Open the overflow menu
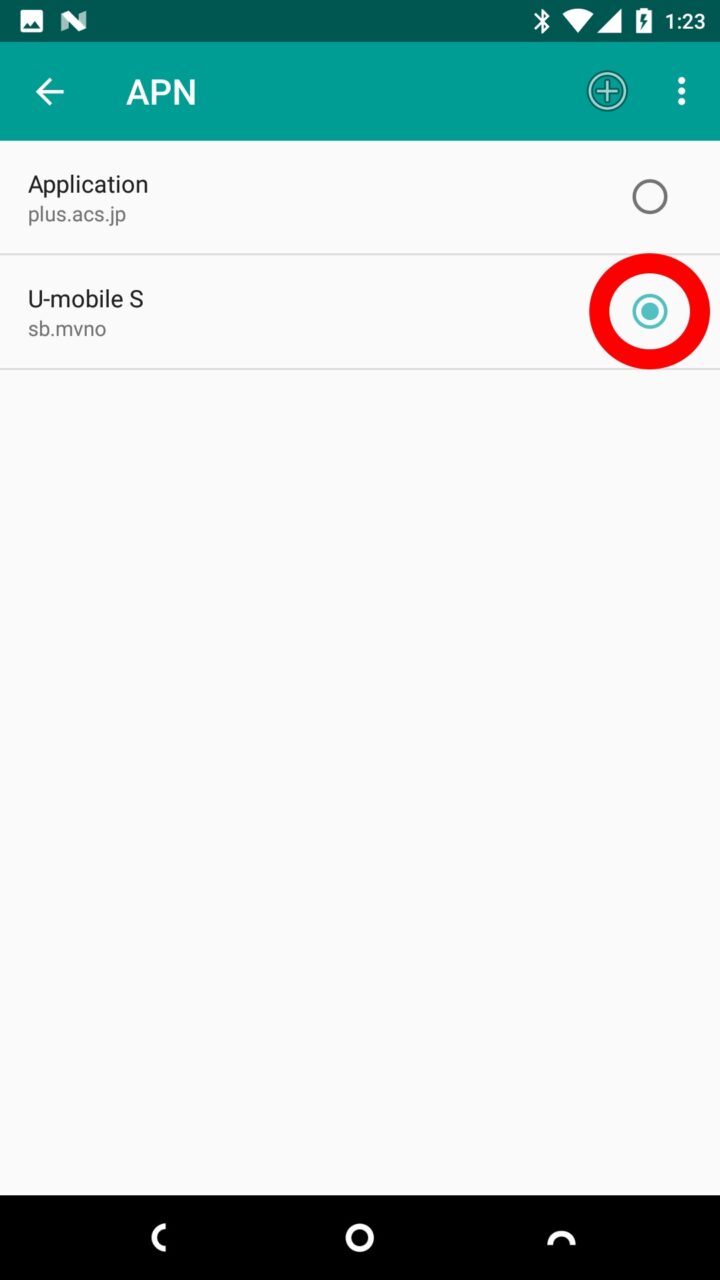This screenshot has height=1280, width=720. click(681, 92)
